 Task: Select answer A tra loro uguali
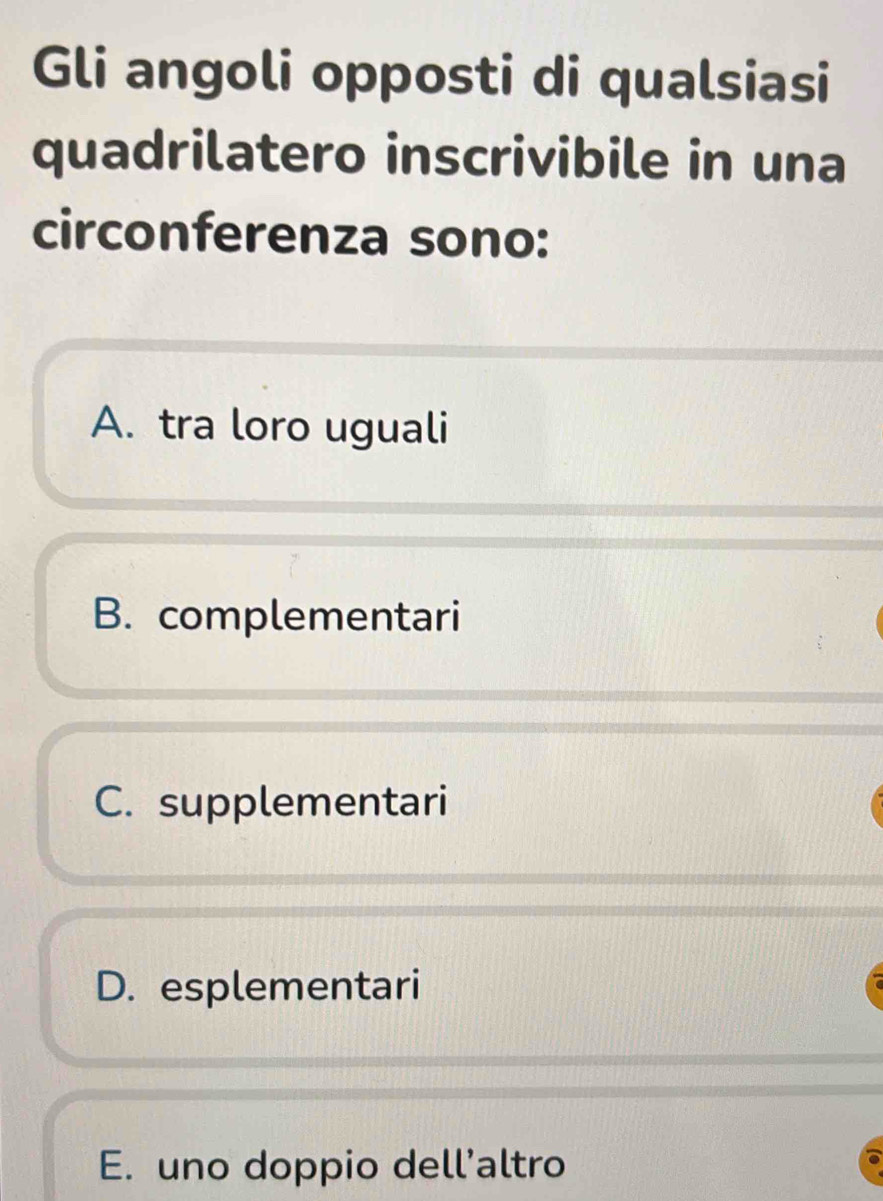pos(270,428)
